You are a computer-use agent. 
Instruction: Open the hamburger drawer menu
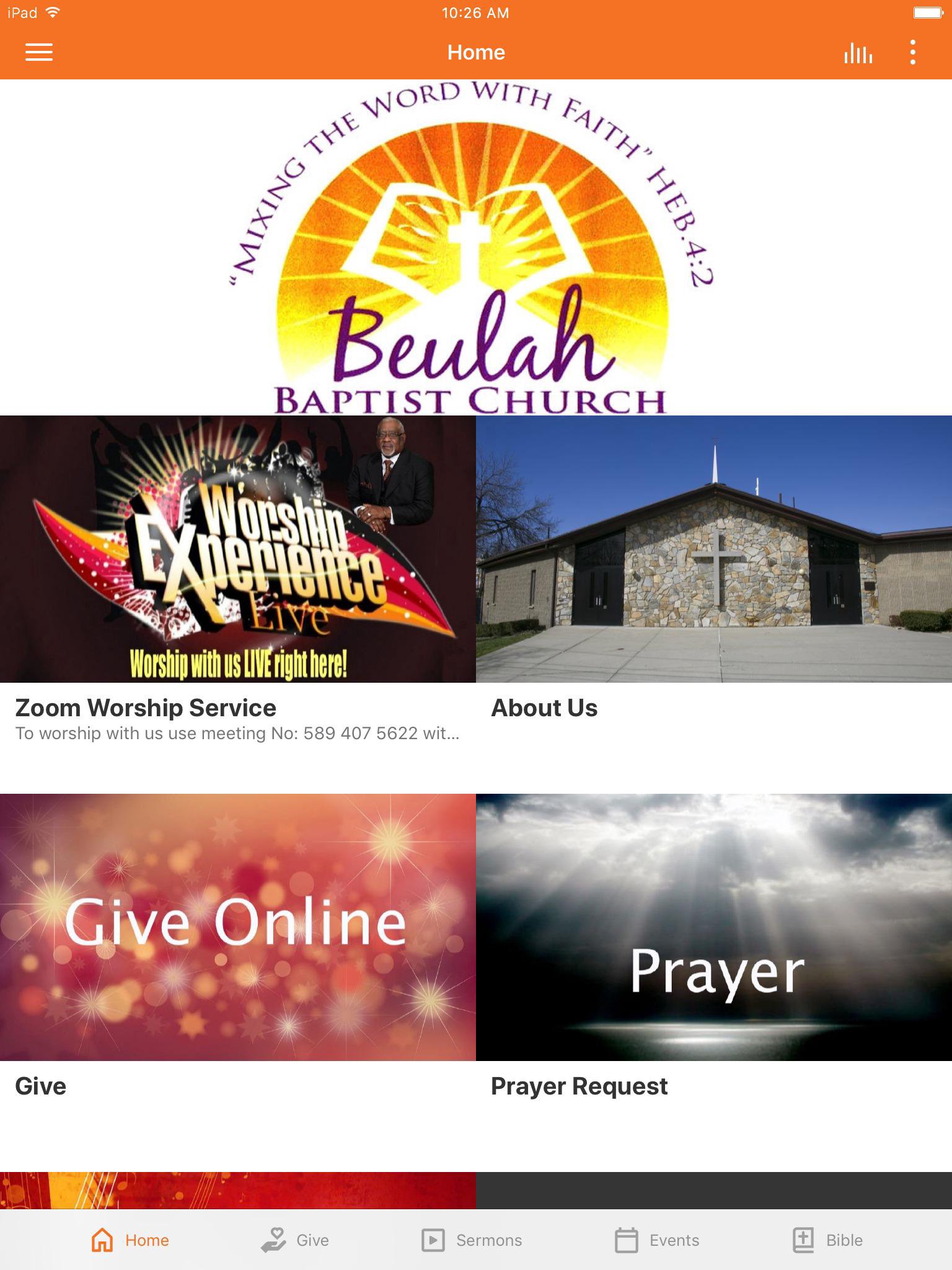coord(38,52)
